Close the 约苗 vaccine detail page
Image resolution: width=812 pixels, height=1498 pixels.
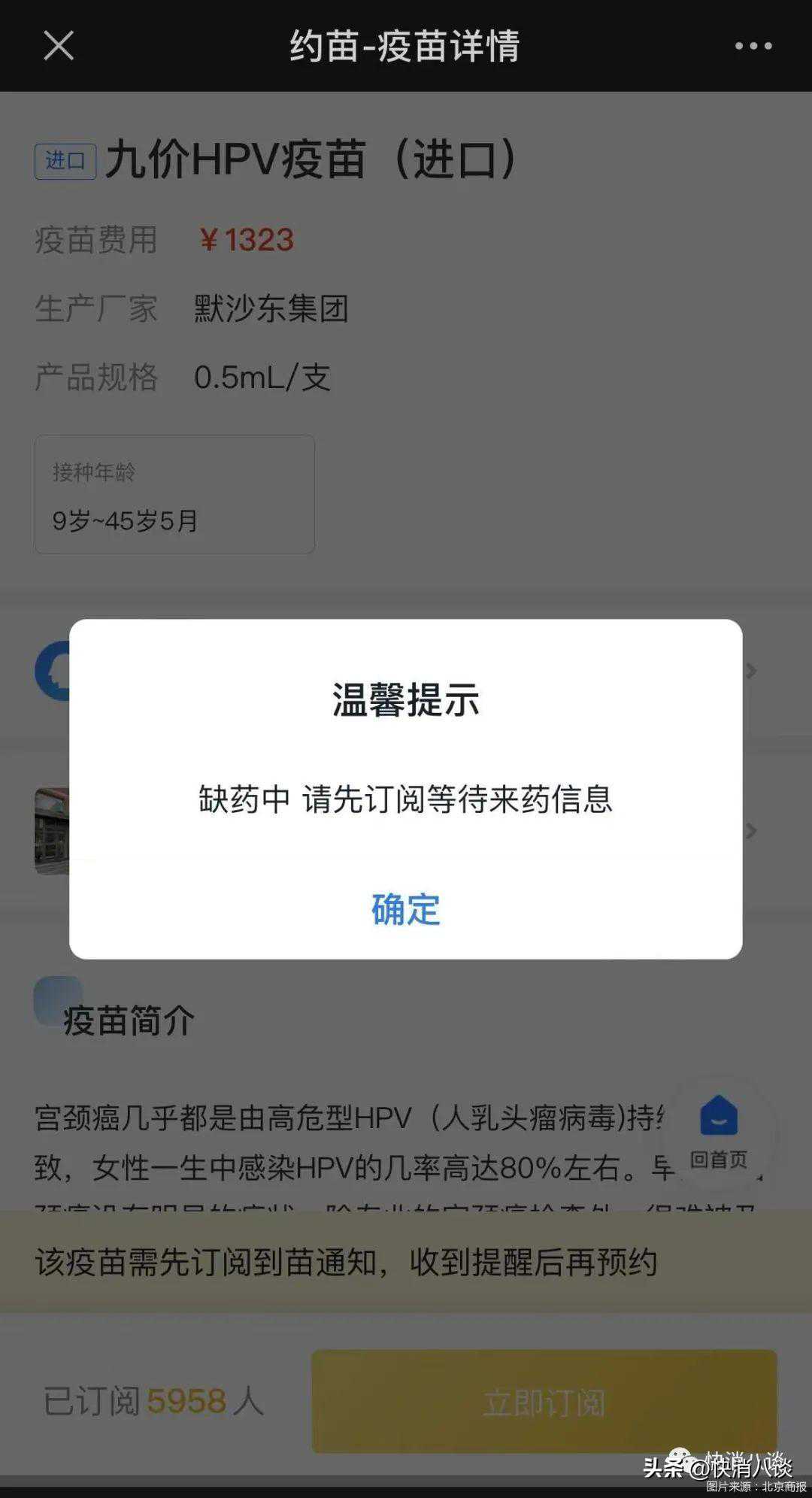tap(59, 46)
